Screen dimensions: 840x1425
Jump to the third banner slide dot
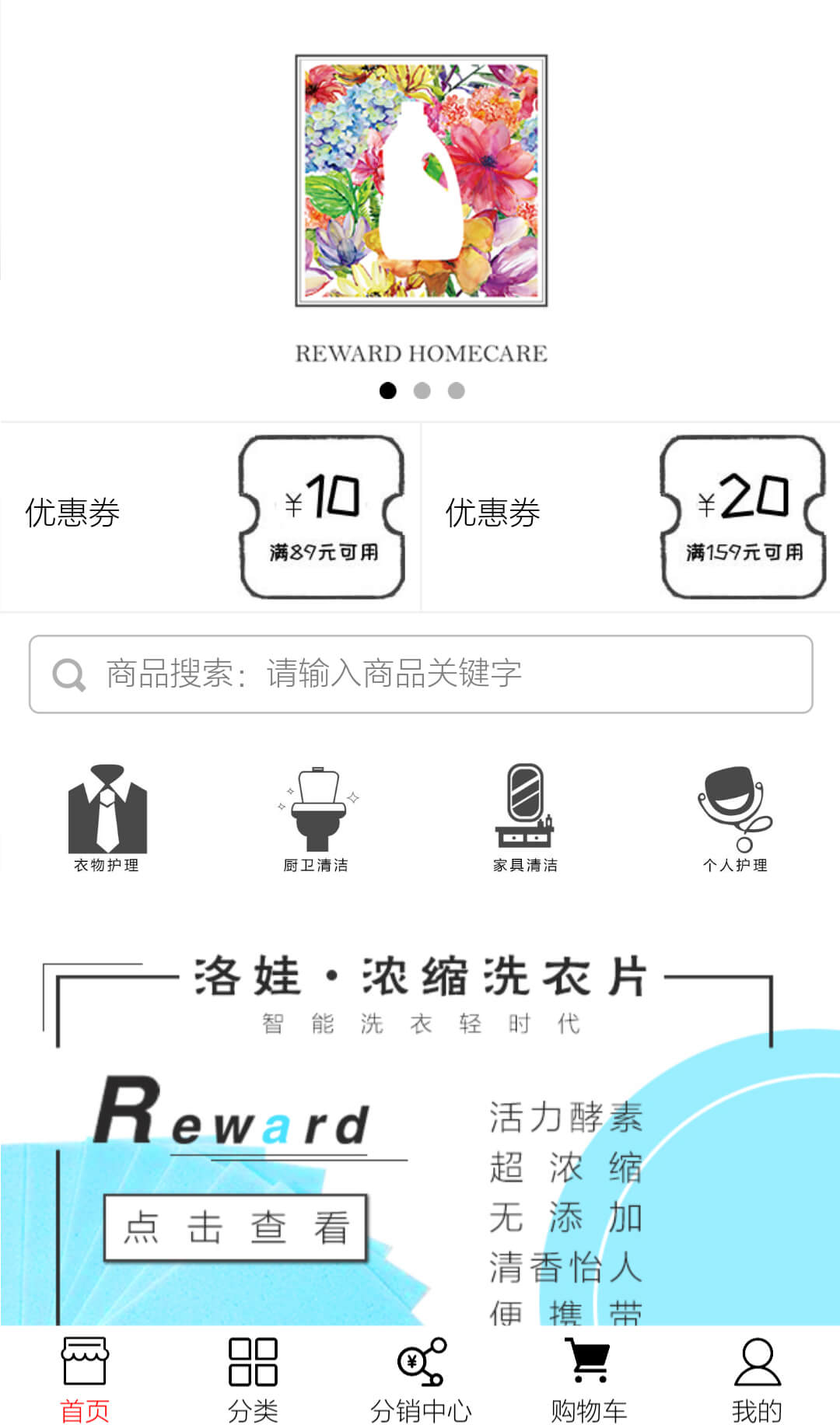click(x=457, y=390)
